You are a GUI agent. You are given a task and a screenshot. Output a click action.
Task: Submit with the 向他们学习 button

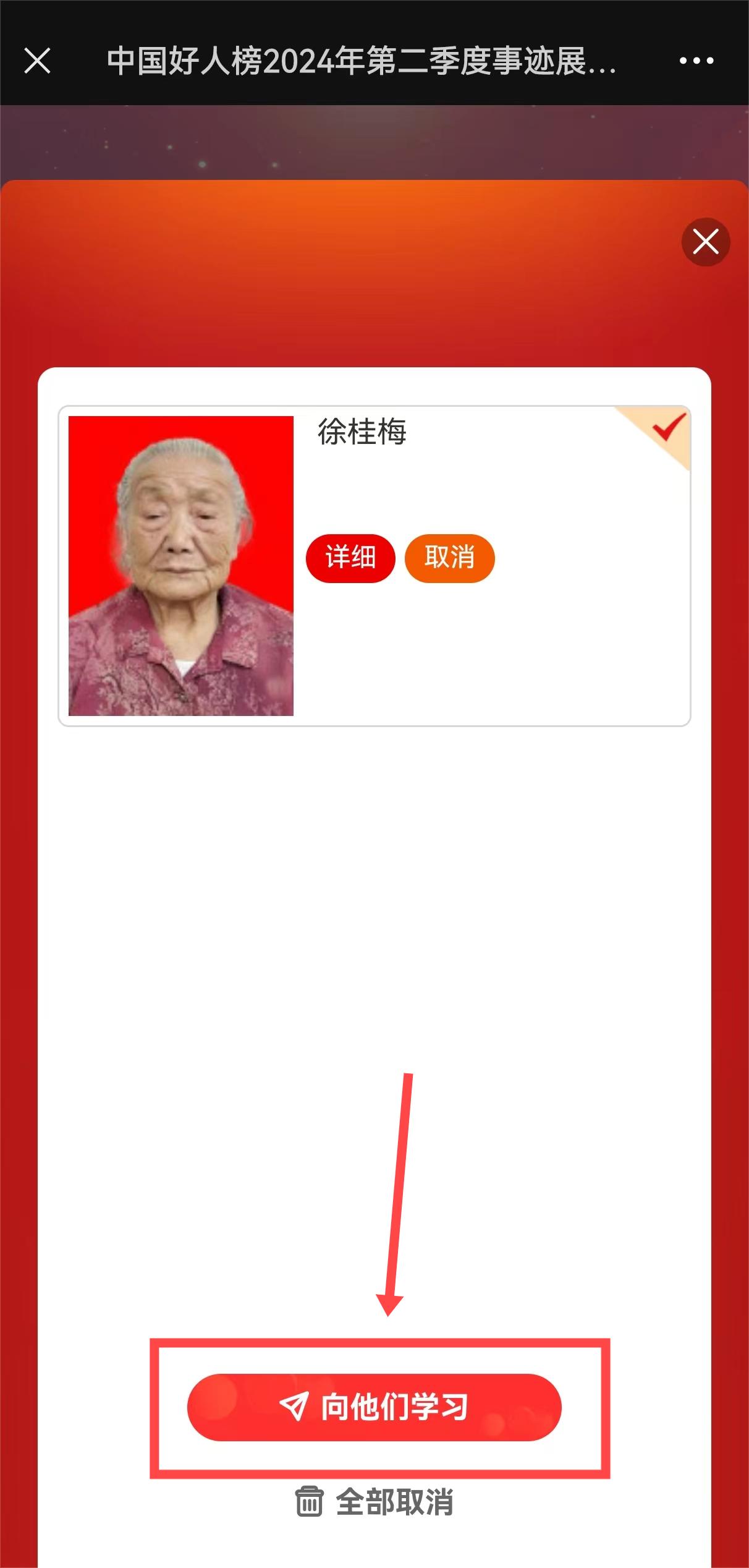coord(374,1407)
